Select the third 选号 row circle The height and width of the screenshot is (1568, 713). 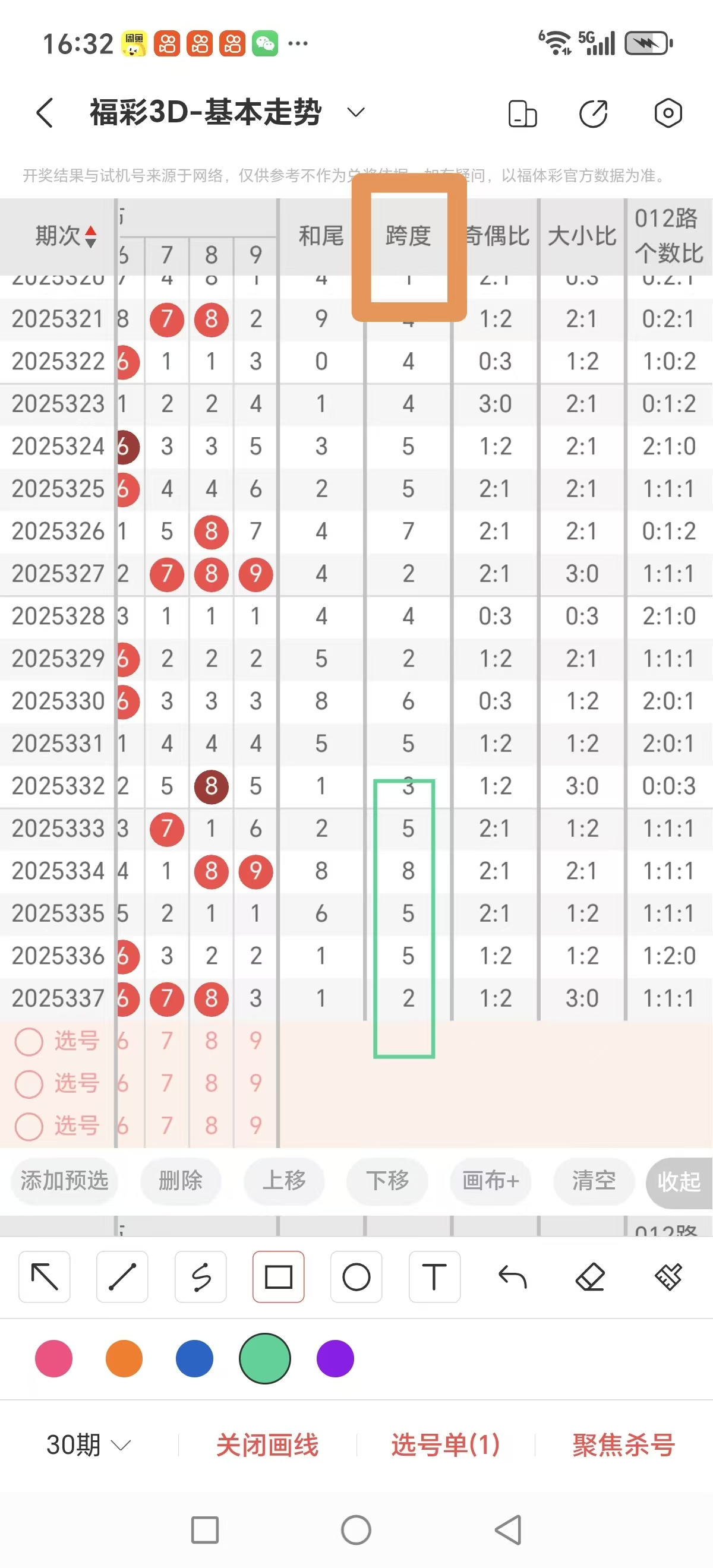click(x=29, y=1126)
